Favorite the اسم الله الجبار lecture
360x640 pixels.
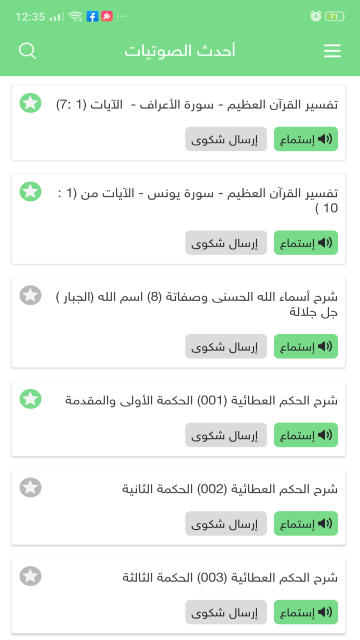(31, 295)
